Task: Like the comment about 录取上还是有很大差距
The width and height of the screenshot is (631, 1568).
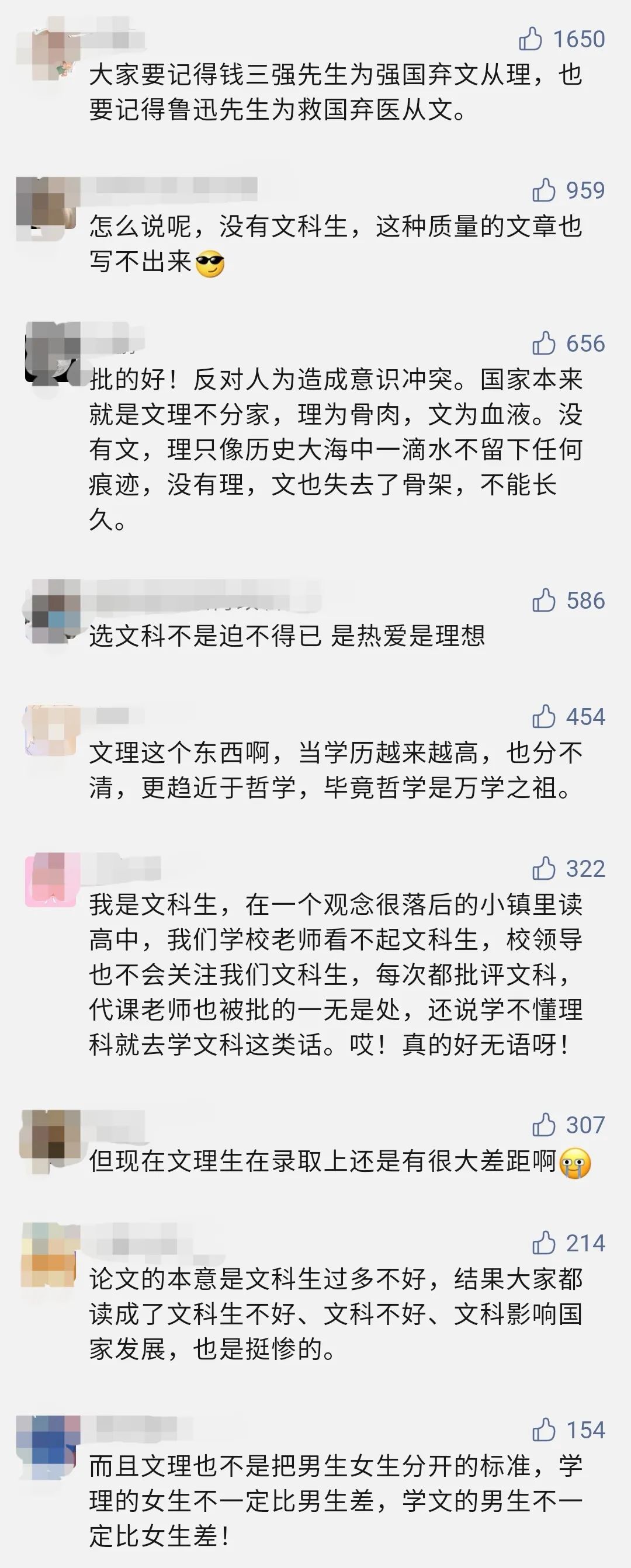Action: 543,1125
